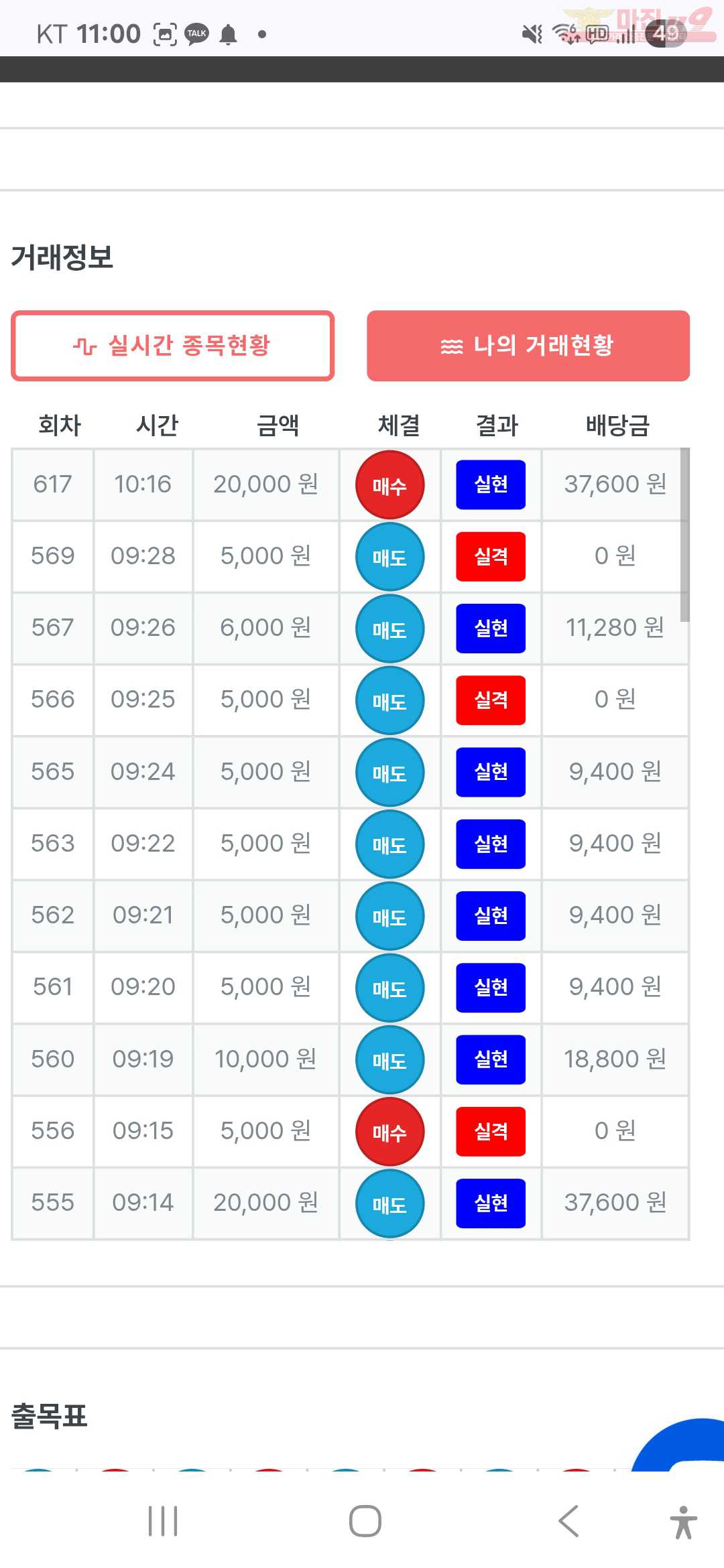
Task: Go back with the system back button
Action: click(x=568, y=1521)
